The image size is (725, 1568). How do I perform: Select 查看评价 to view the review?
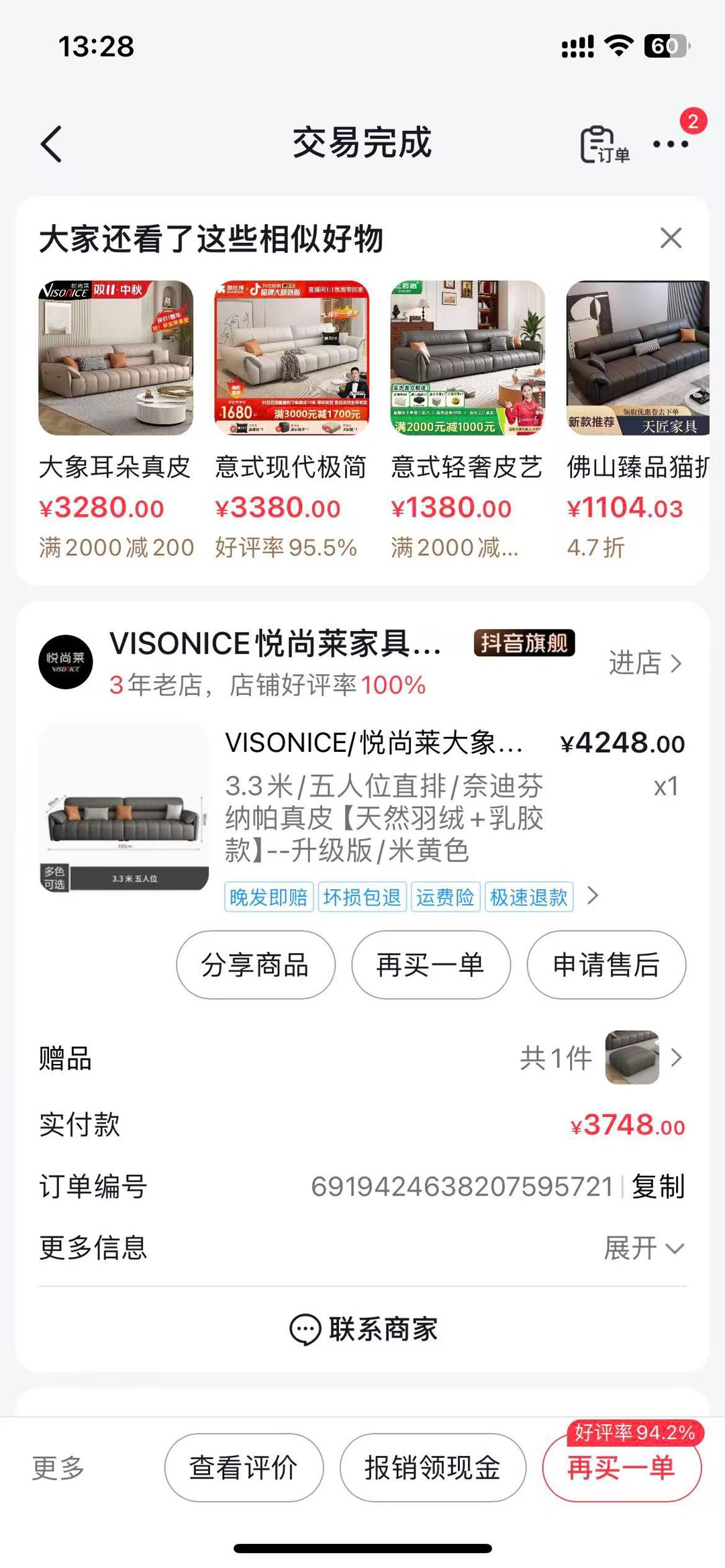(244, 1467)
